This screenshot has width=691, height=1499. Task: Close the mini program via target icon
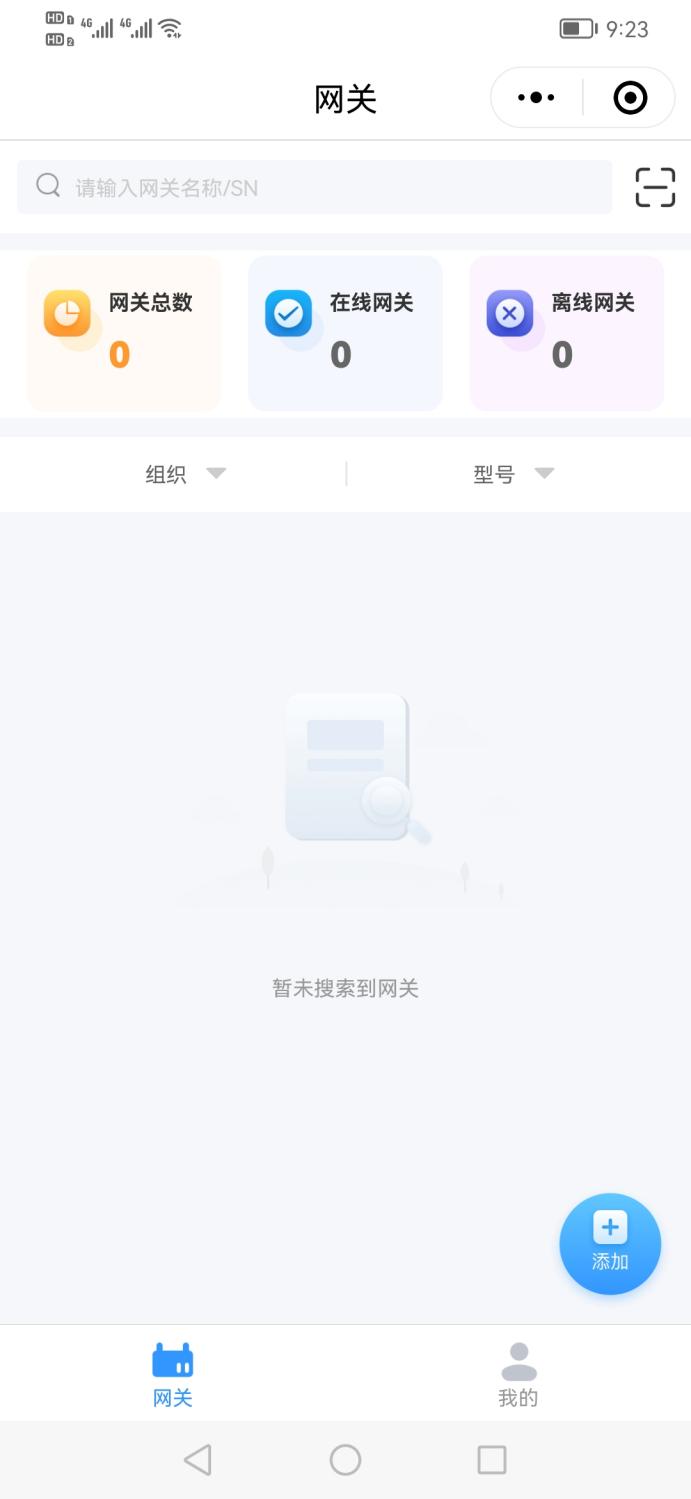[x=630, y=98]
